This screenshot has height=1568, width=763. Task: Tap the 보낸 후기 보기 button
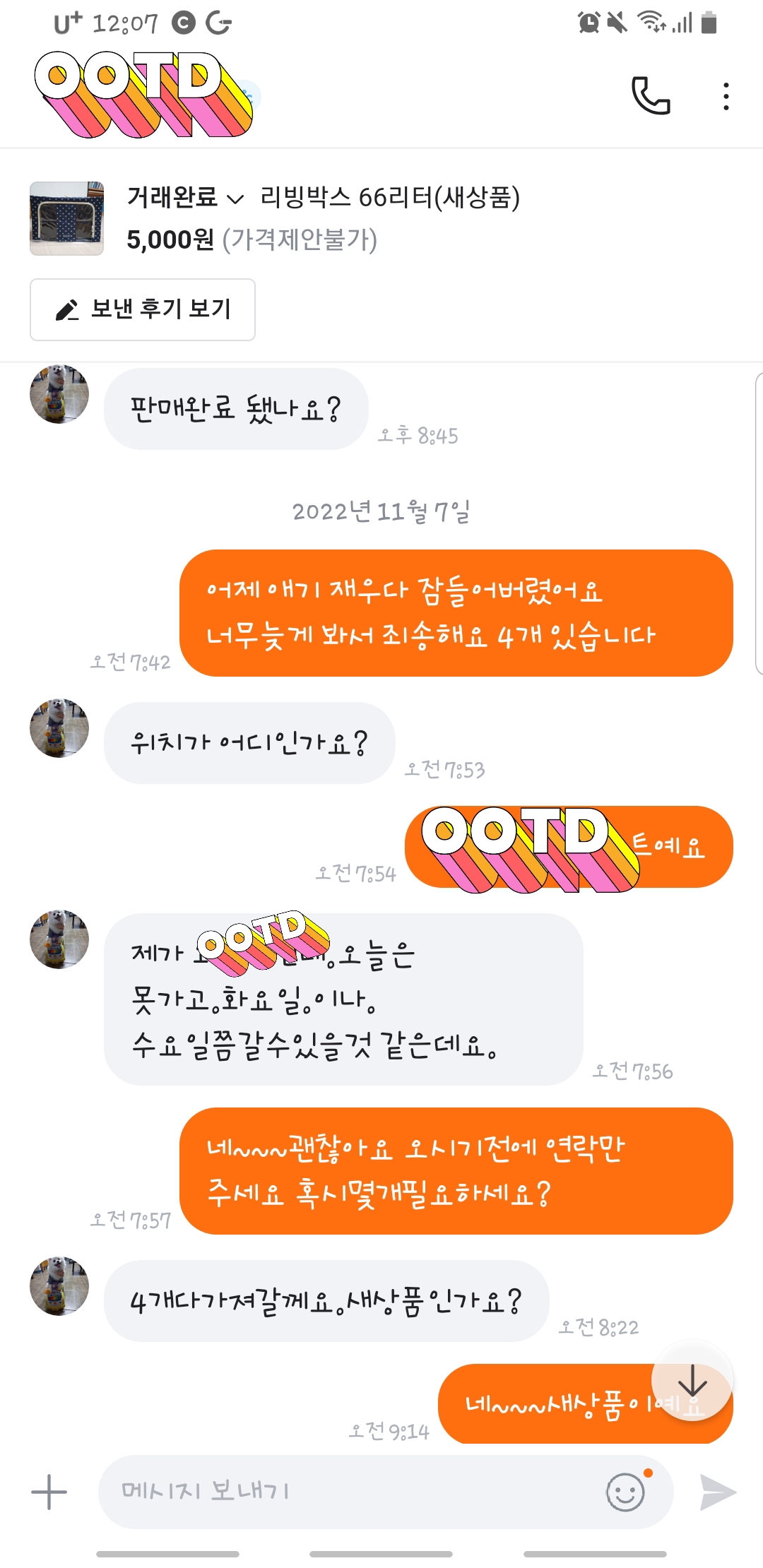coord(143,309)
